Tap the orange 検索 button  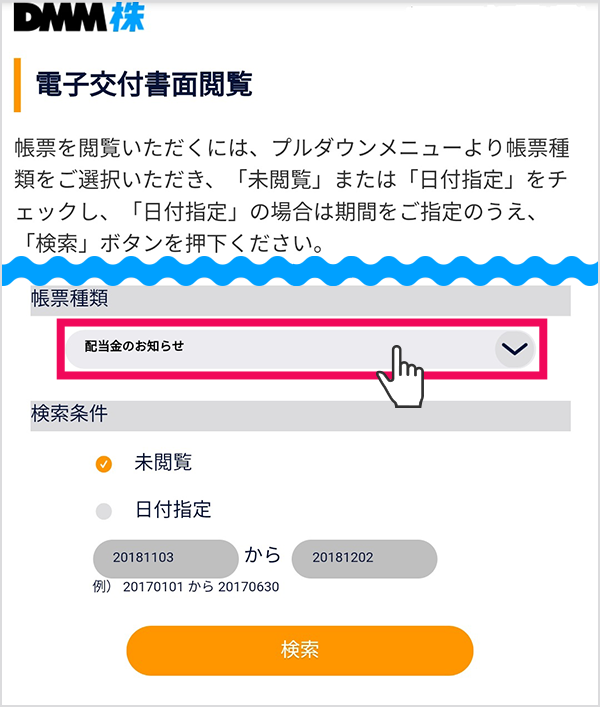299,650
